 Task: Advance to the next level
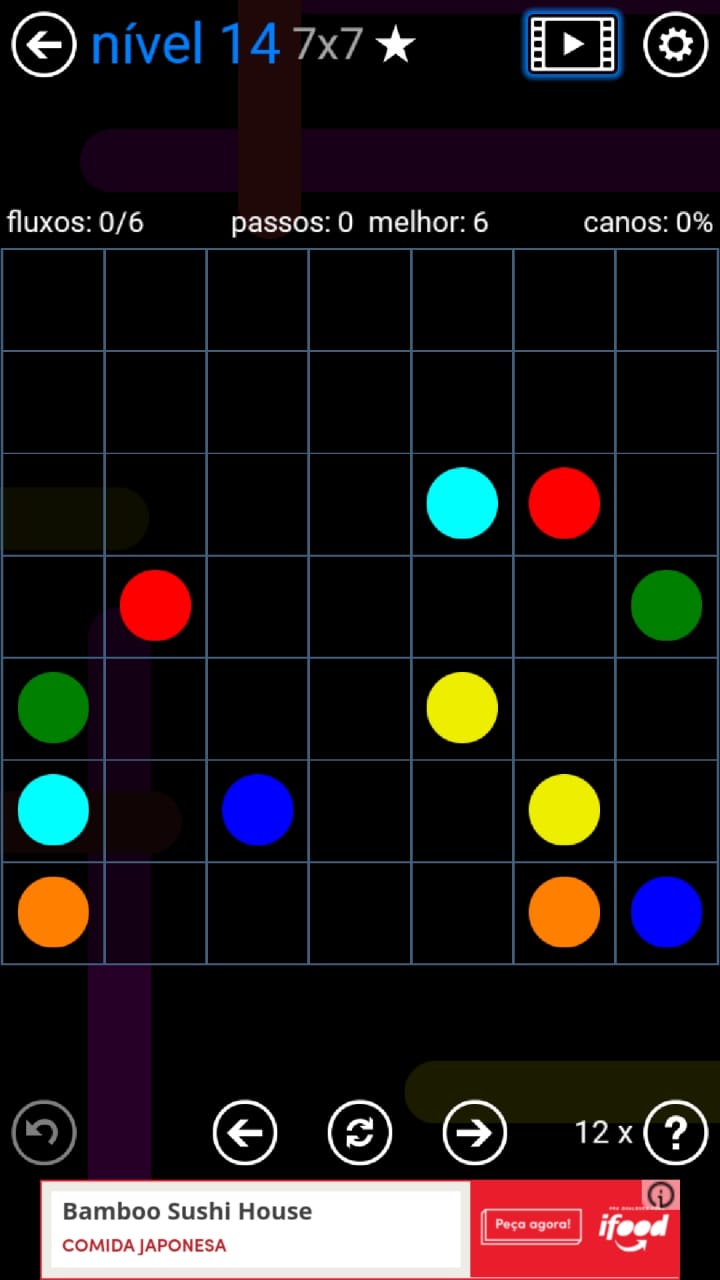[x=474, y=1133]
